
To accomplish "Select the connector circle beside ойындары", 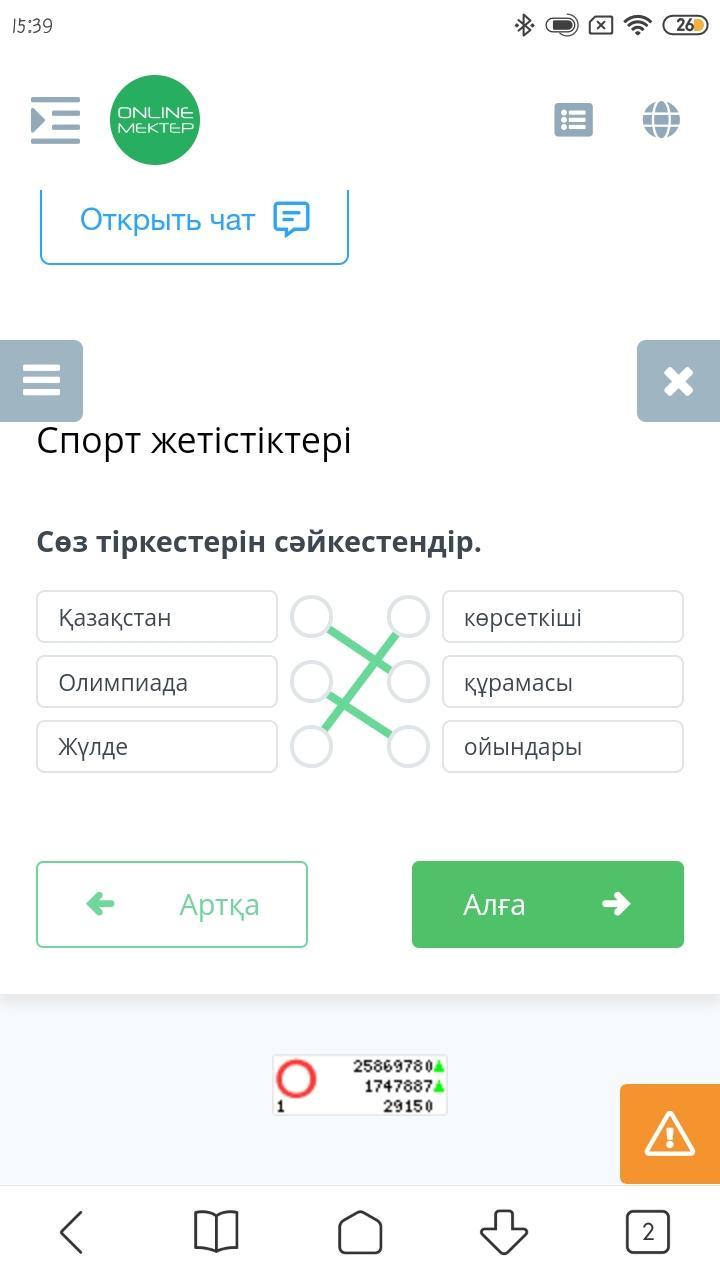I will coord(408,746).
